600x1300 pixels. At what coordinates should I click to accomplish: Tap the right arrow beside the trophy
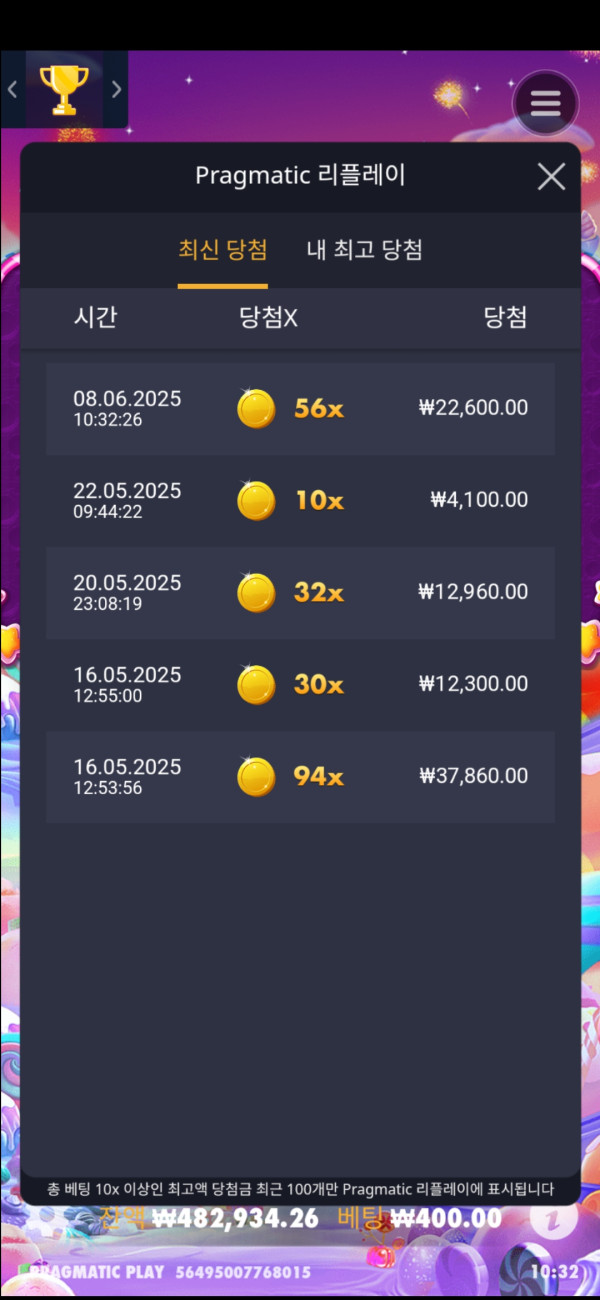pos(116,90)
